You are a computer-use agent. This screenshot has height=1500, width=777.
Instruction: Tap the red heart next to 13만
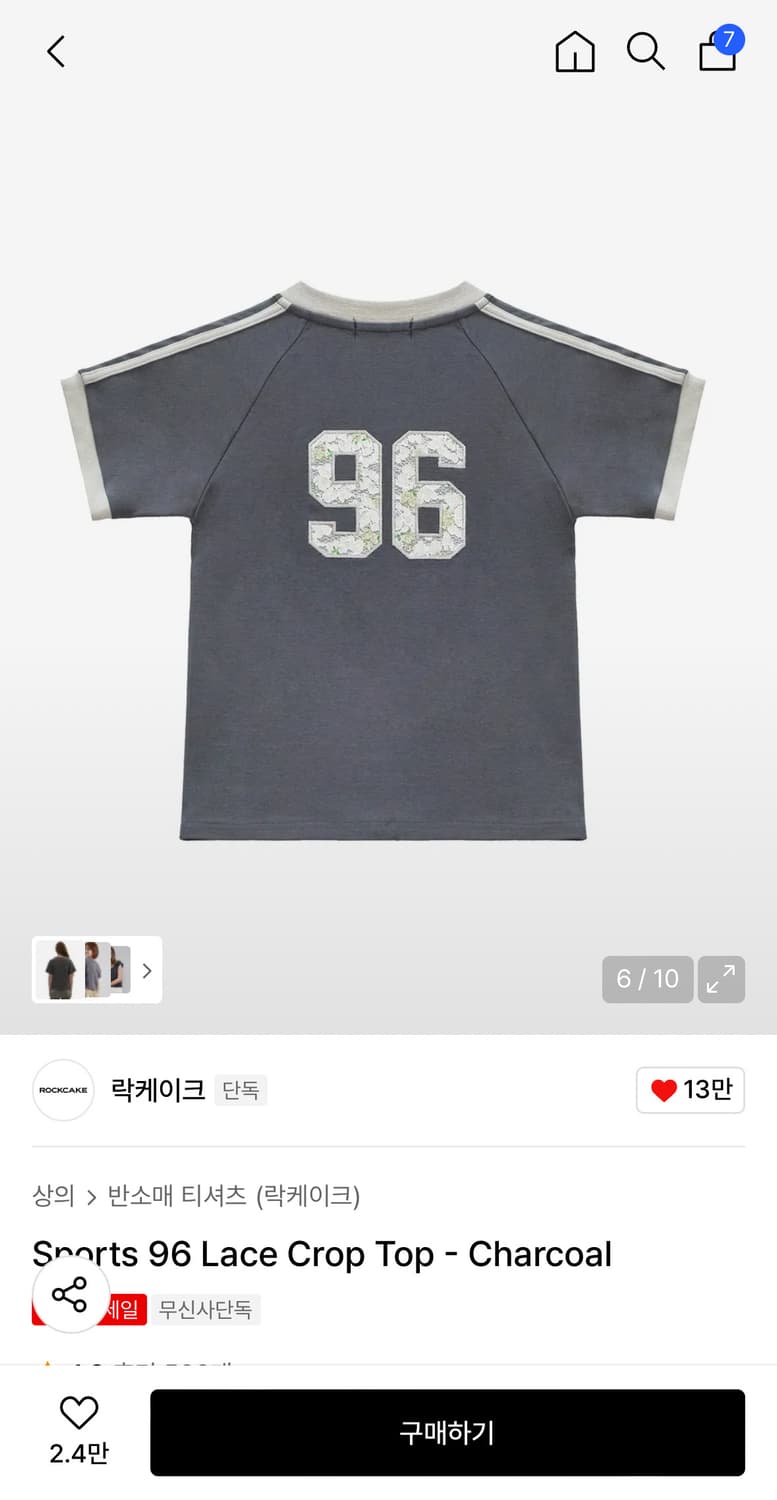tap(663, 1090)
